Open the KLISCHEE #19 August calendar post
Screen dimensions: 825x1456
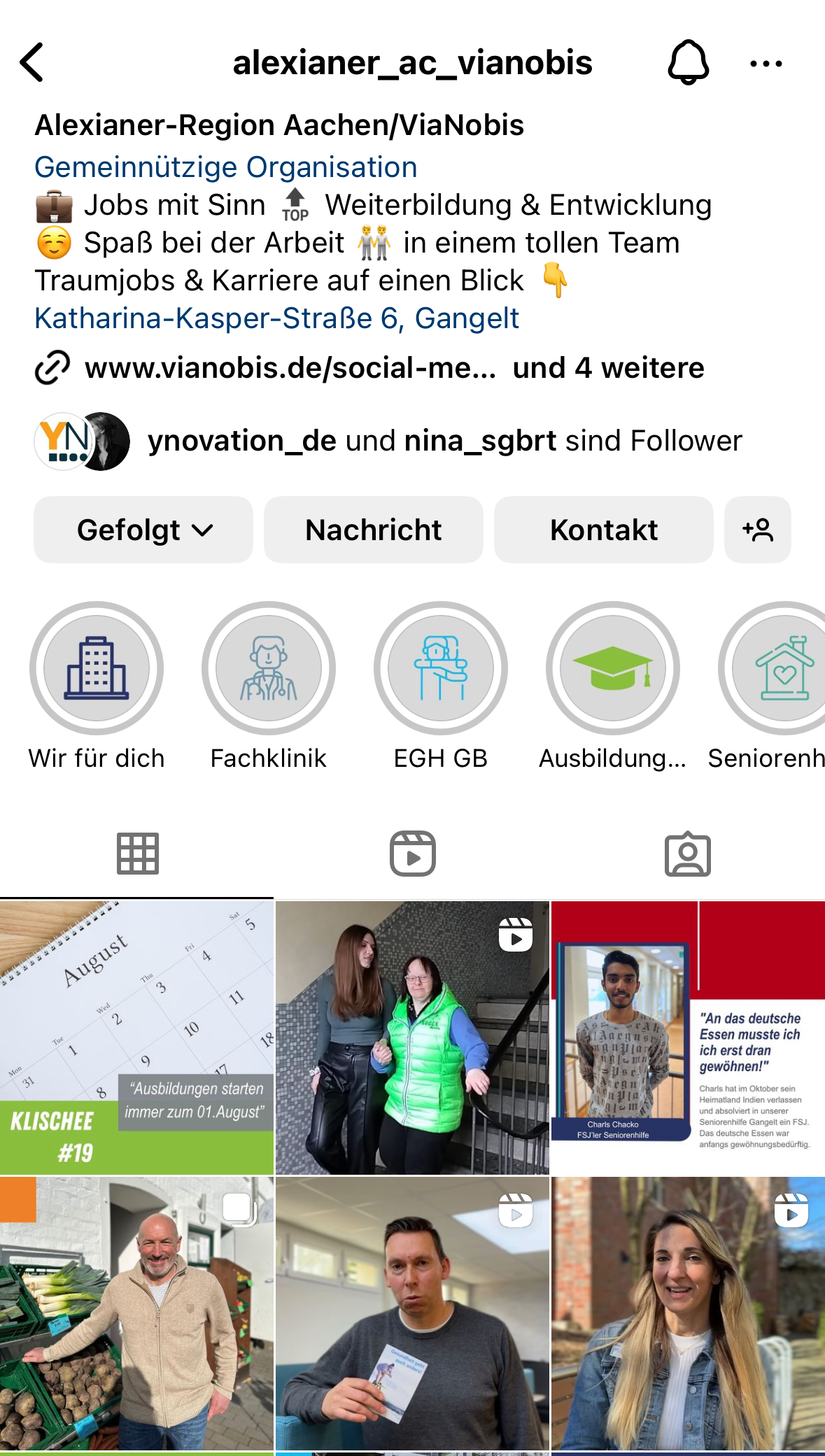[x=136, y=1038]
